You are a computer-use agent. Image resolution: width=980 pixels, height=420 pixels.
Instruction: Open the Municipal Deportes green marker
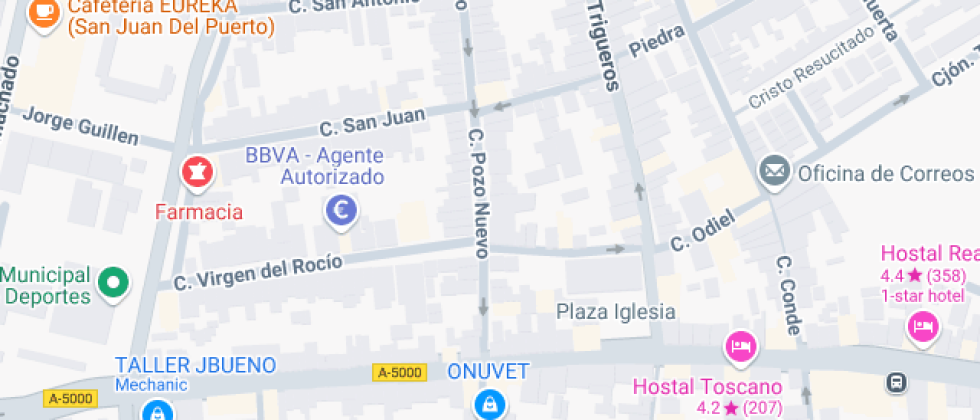[114, 283]
